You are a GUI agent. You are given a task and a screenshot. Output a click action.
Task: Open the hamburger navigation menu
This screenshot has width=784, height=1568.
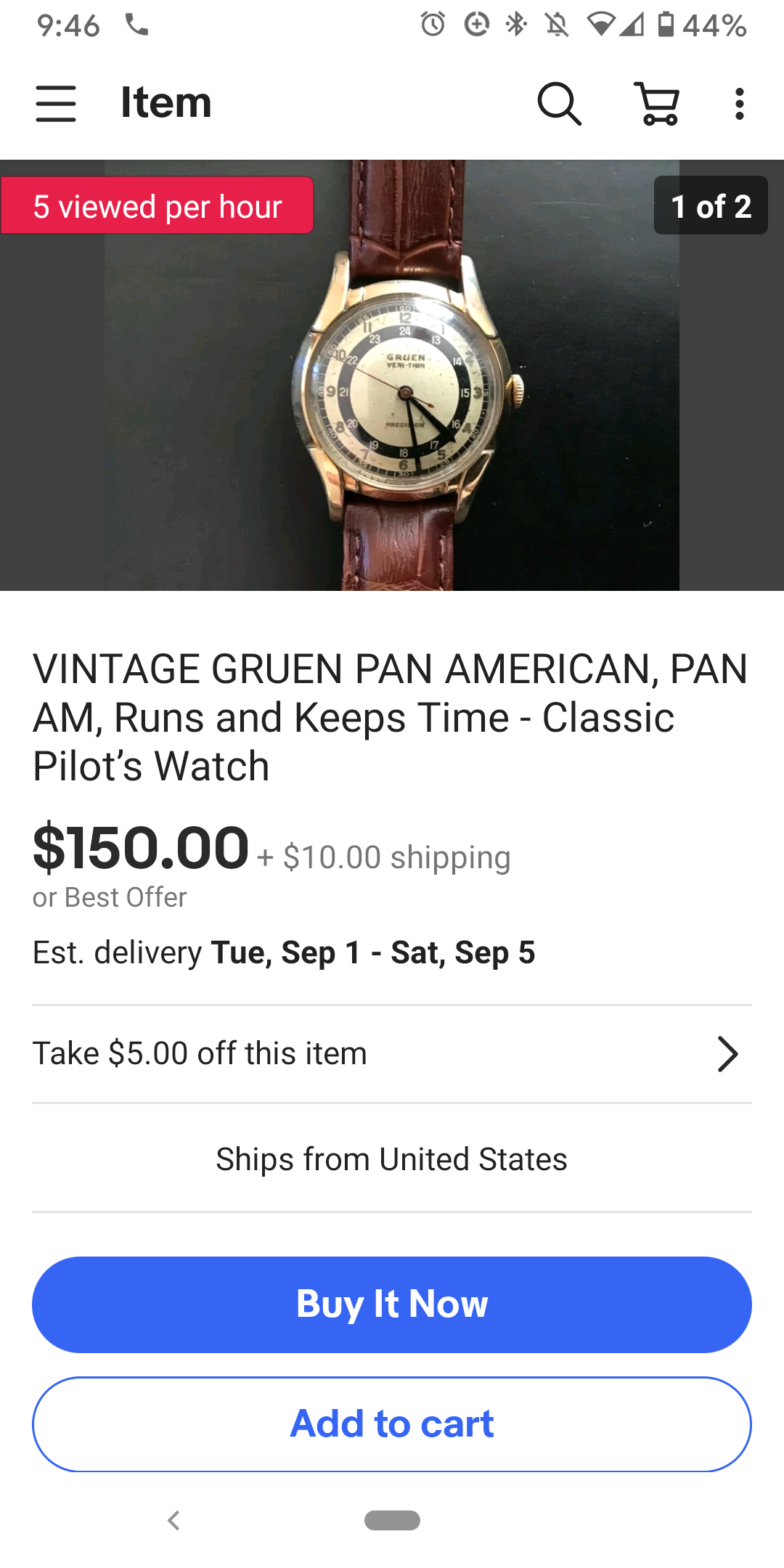tap(56, 103)
